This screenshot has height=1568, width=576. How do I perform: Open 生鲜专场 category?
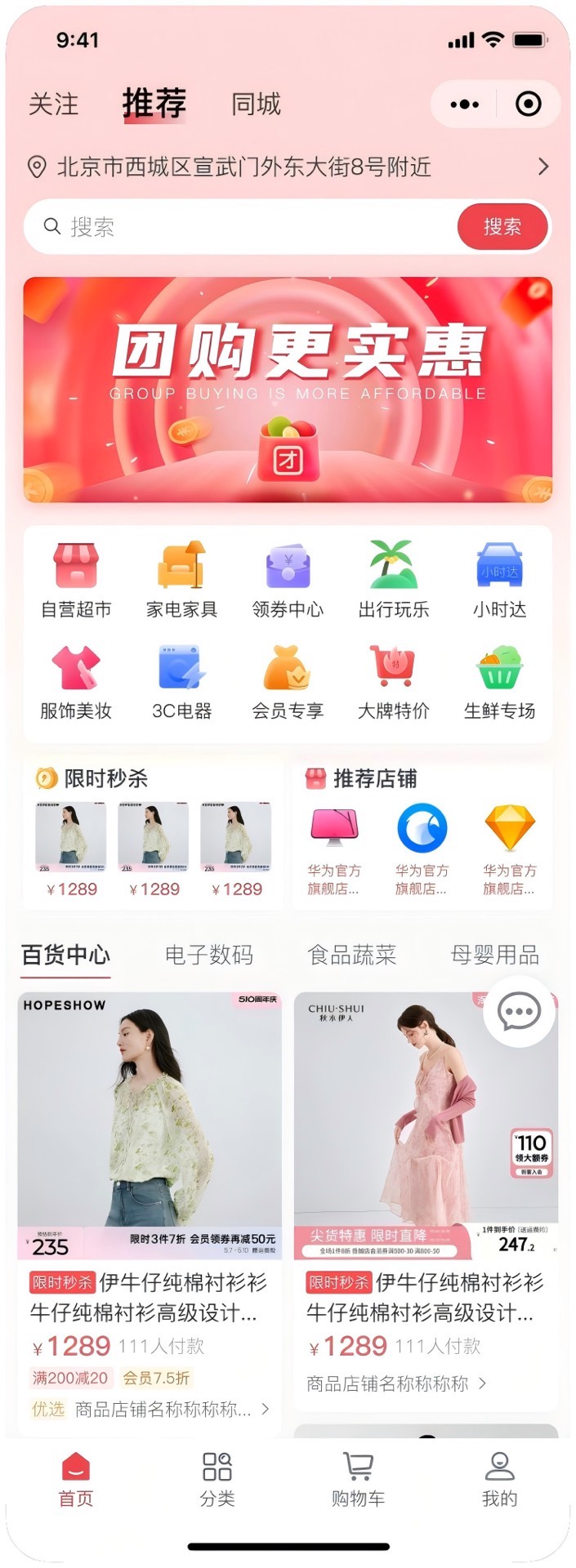point(499,680)
